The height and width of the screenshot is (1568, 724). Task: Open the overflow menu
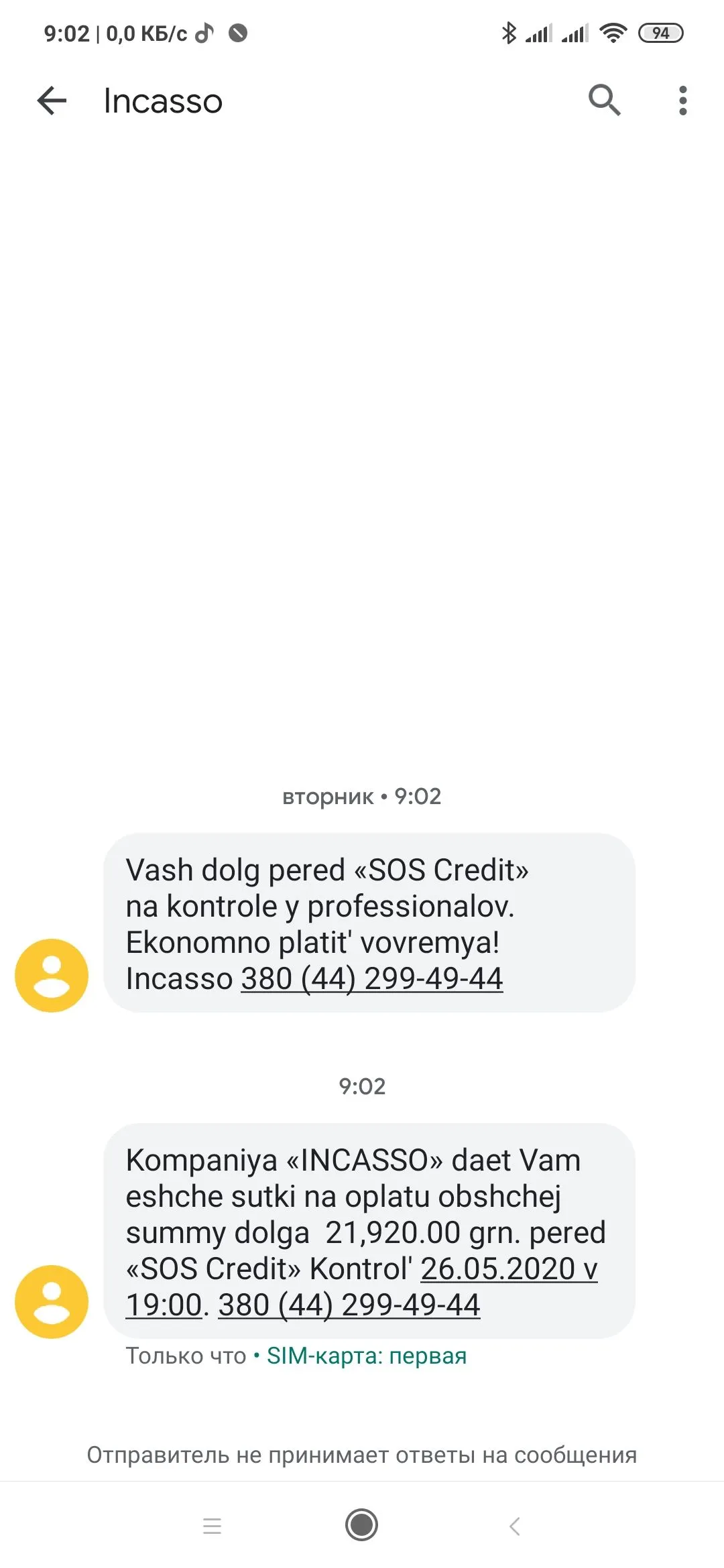coord(682,101)
